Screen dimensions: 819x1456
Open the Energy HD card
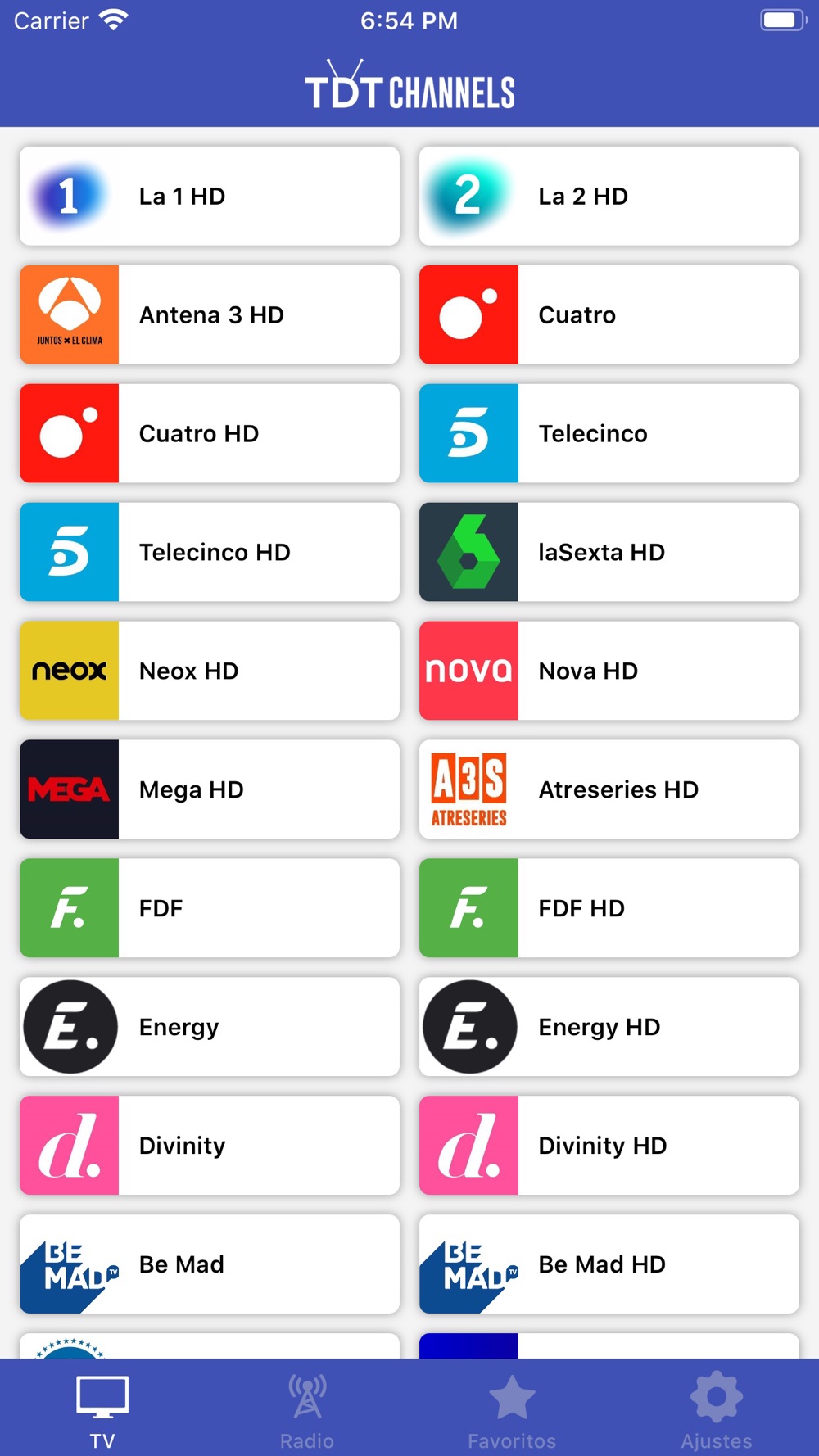pos(609,1027)
